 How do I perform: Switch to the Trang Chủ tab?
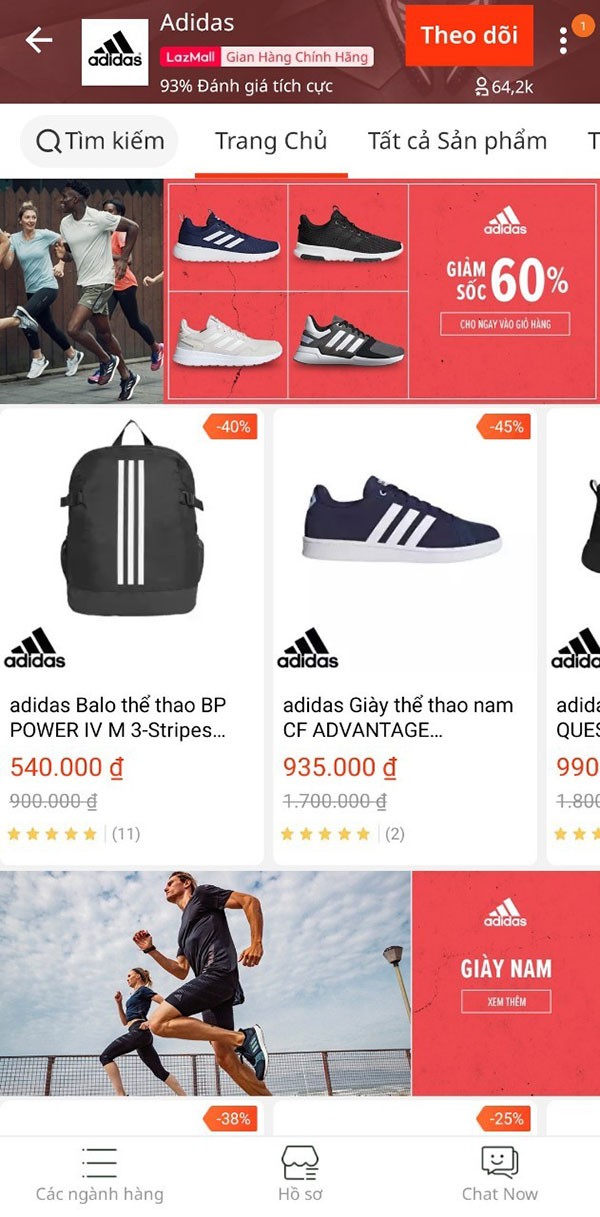point(271,141)
